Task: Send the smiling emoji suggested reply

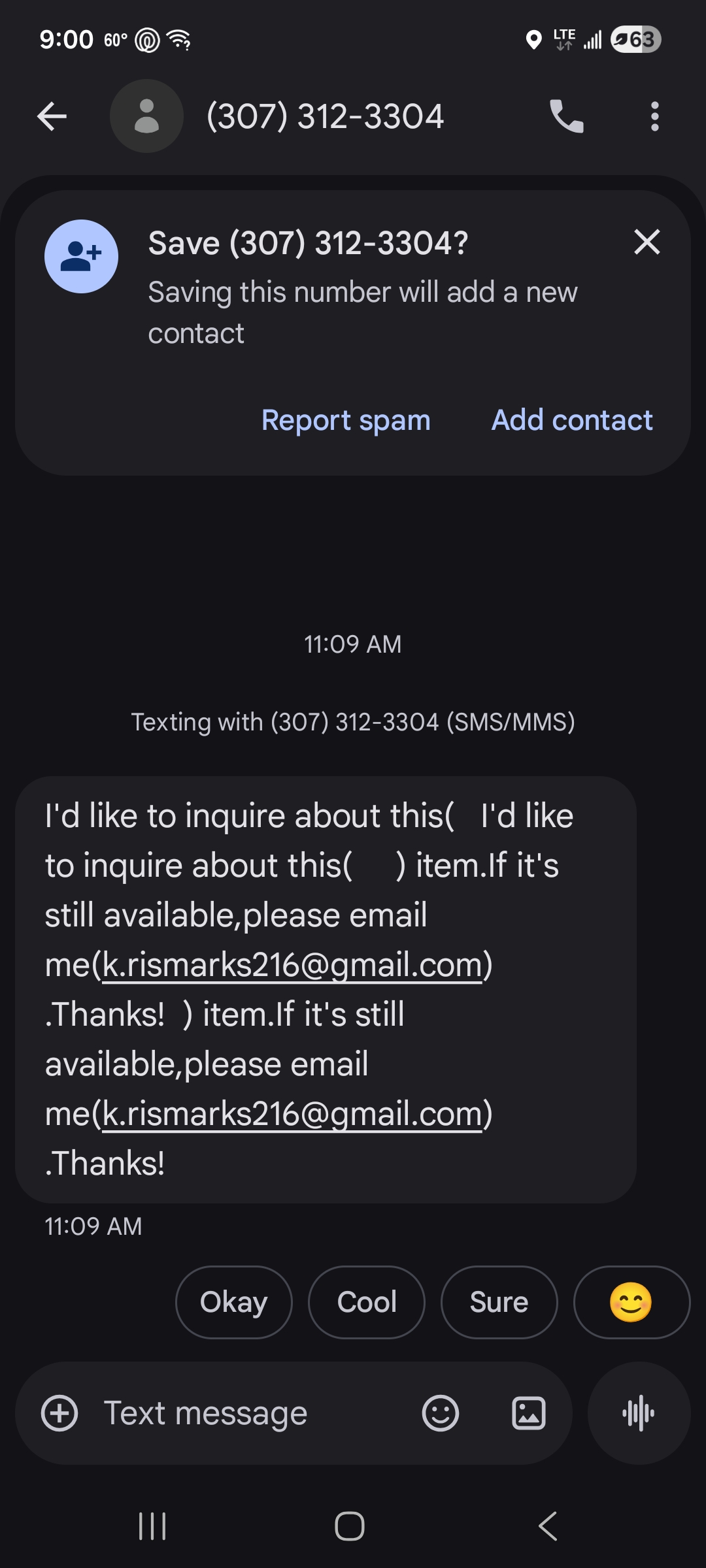Action: click(x=631, y=1302)
